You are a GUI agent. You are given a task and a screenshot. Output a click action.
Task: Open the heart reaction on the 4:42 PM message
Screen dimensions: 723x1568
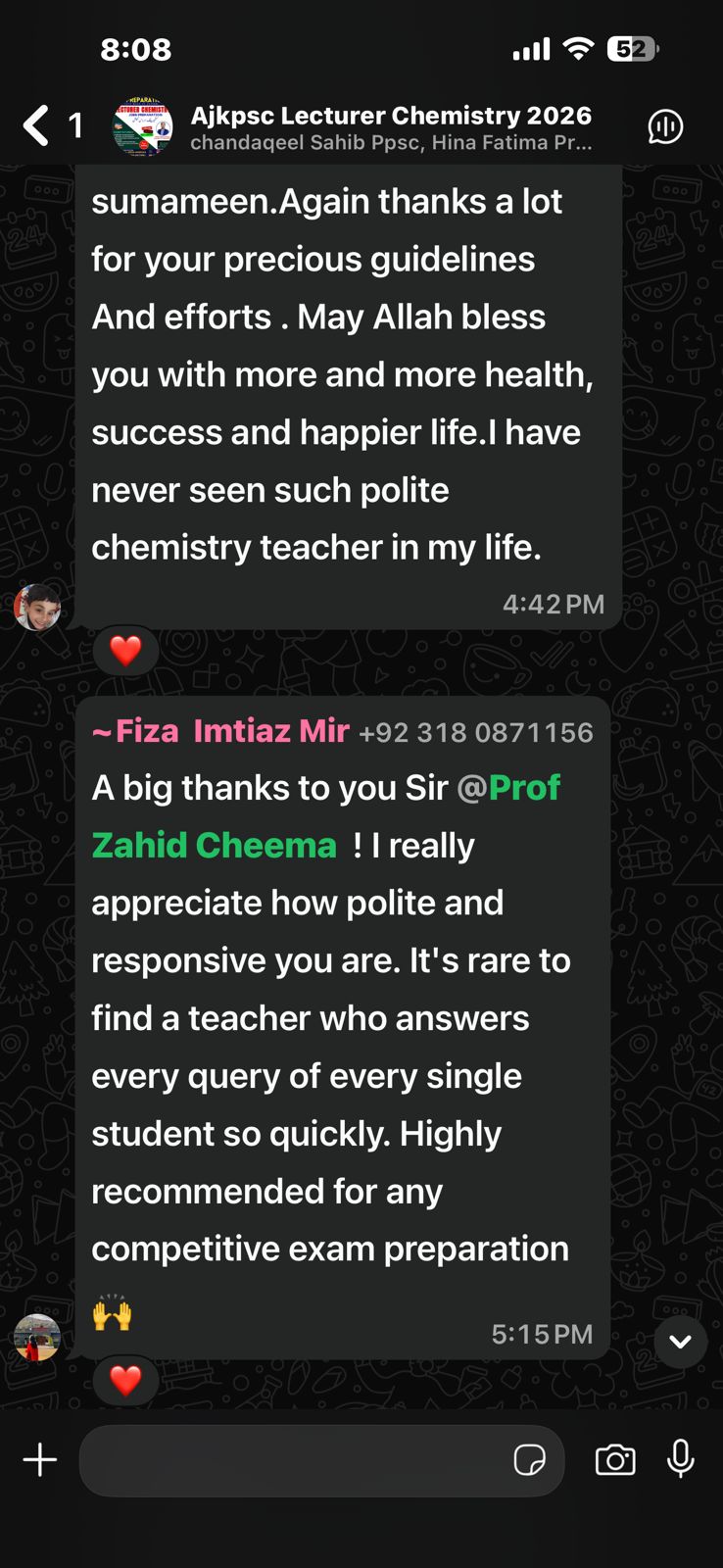click(125, 651)
